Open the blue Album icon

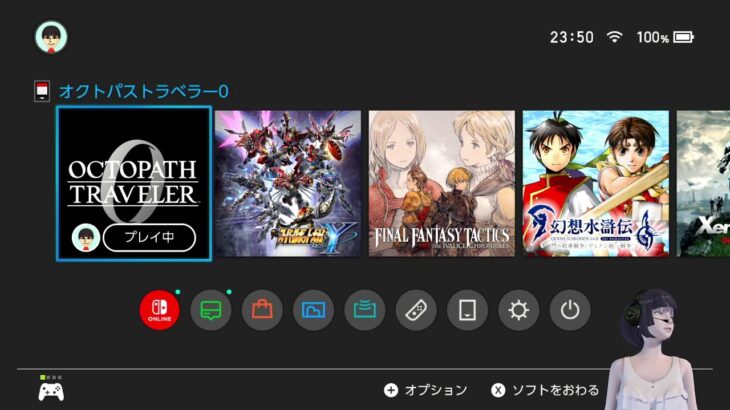coord(313,310)
